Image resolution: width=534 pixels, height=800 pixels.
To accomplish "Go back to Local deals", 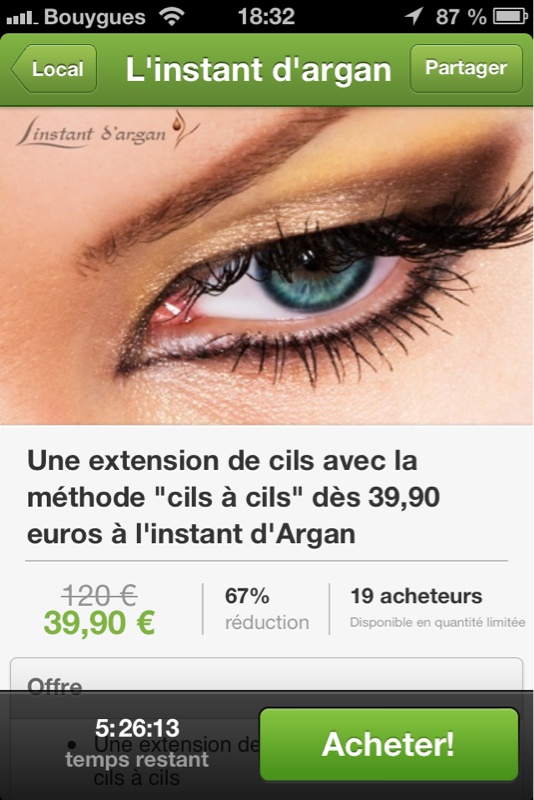I will (55, 69).
